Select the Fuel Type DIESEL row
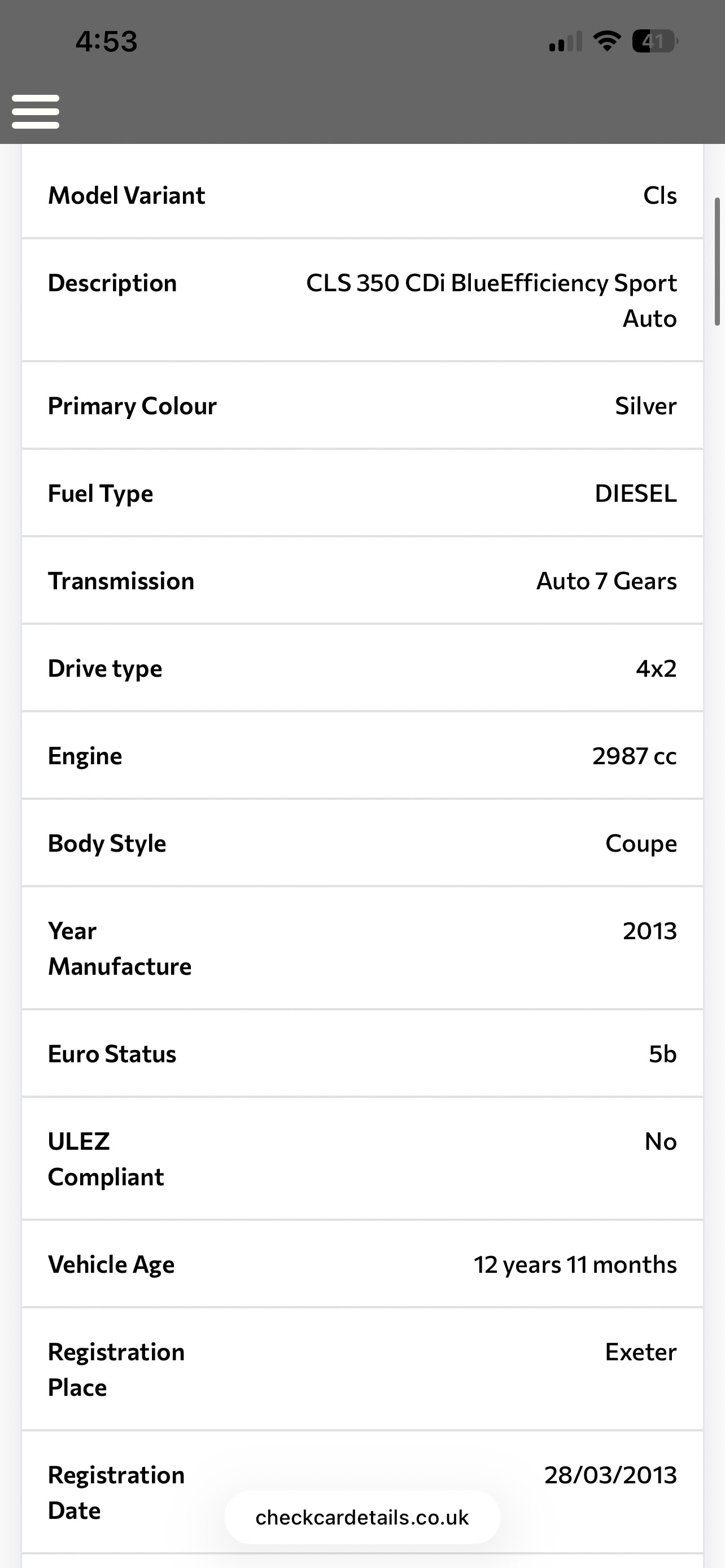This screenshot has height=1568, width=725. tap(362, 494)
